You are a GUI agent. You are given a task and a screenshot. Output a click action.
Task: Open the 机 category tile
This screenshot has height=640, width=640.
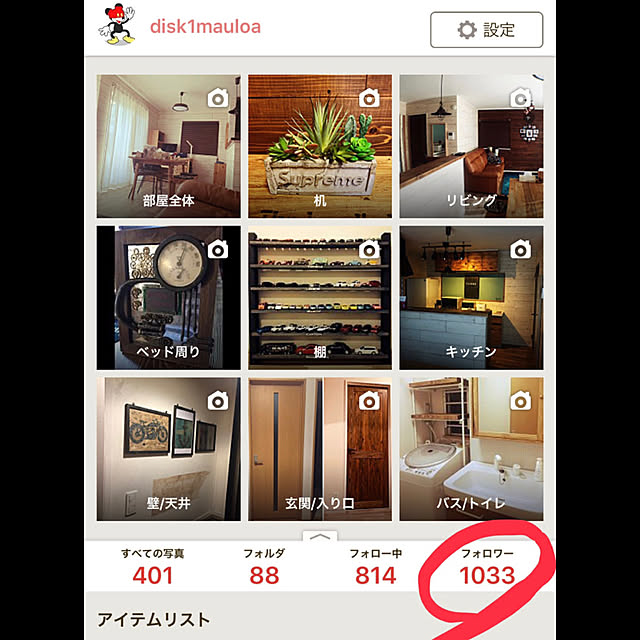click(320, 145)
